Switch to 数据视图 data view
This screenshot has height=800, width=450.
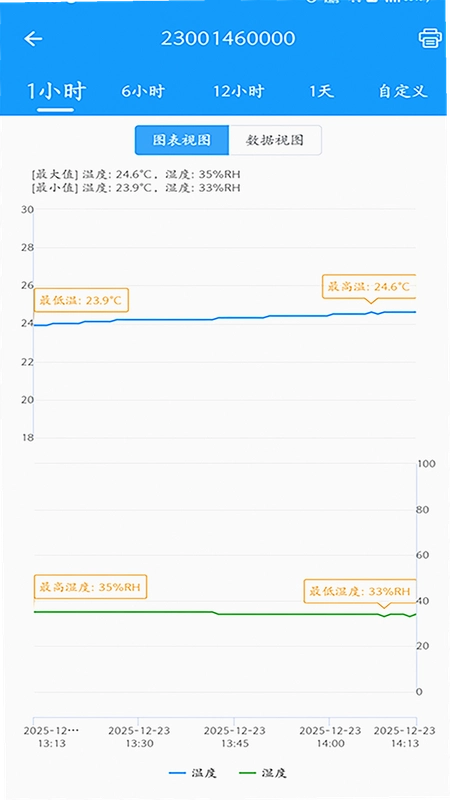[x=275, y=140]
